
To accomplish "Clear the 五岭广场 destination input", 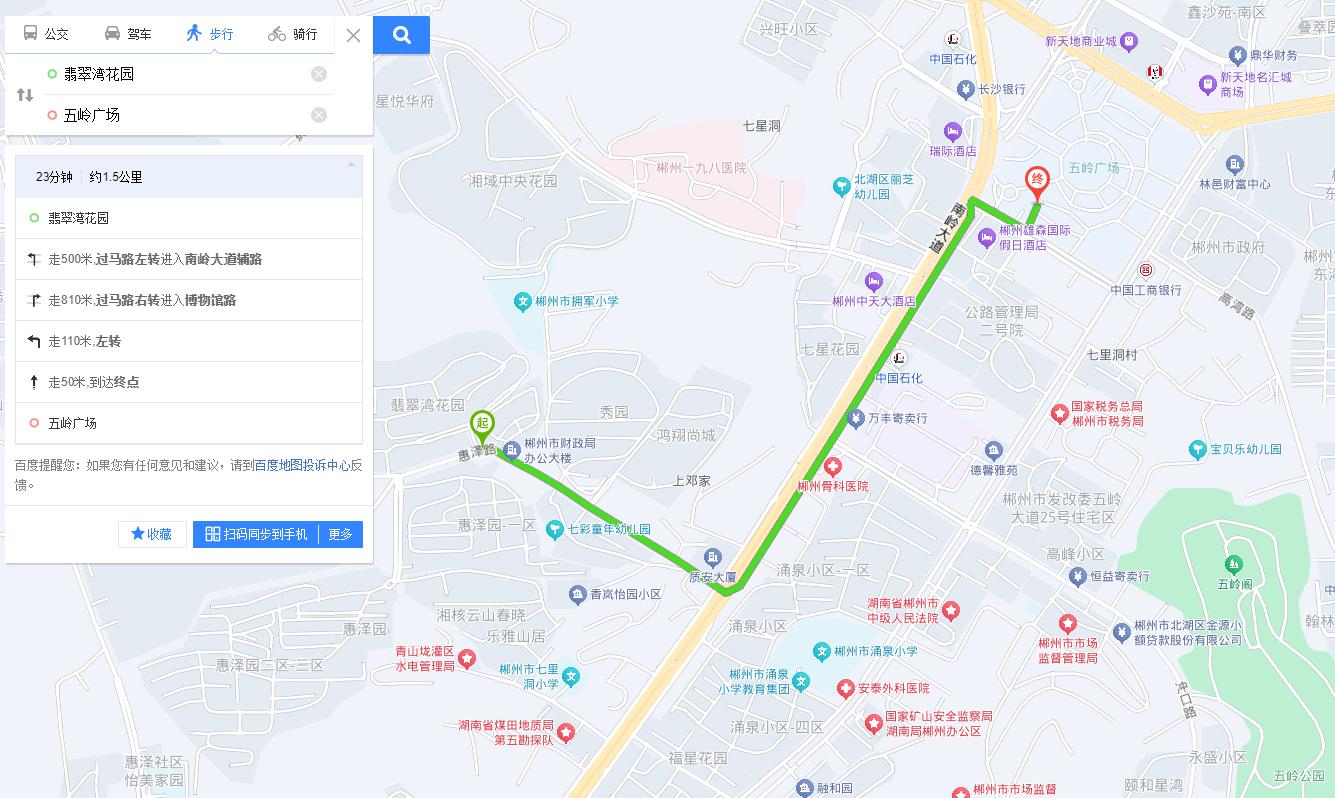I will click(319, 115).
